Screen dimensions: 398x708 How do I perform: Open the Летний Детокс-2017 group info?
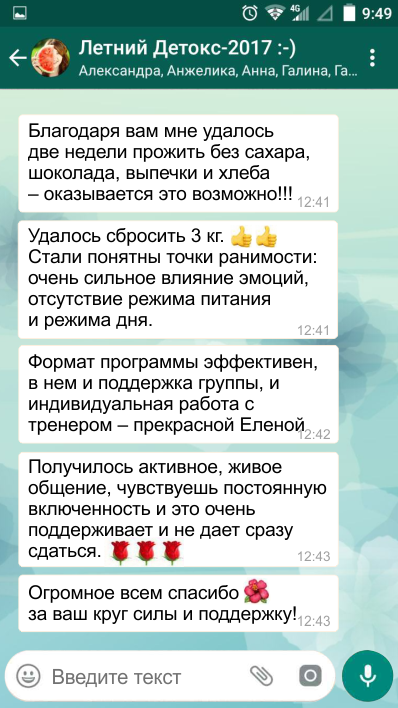[x=218, y=57]
